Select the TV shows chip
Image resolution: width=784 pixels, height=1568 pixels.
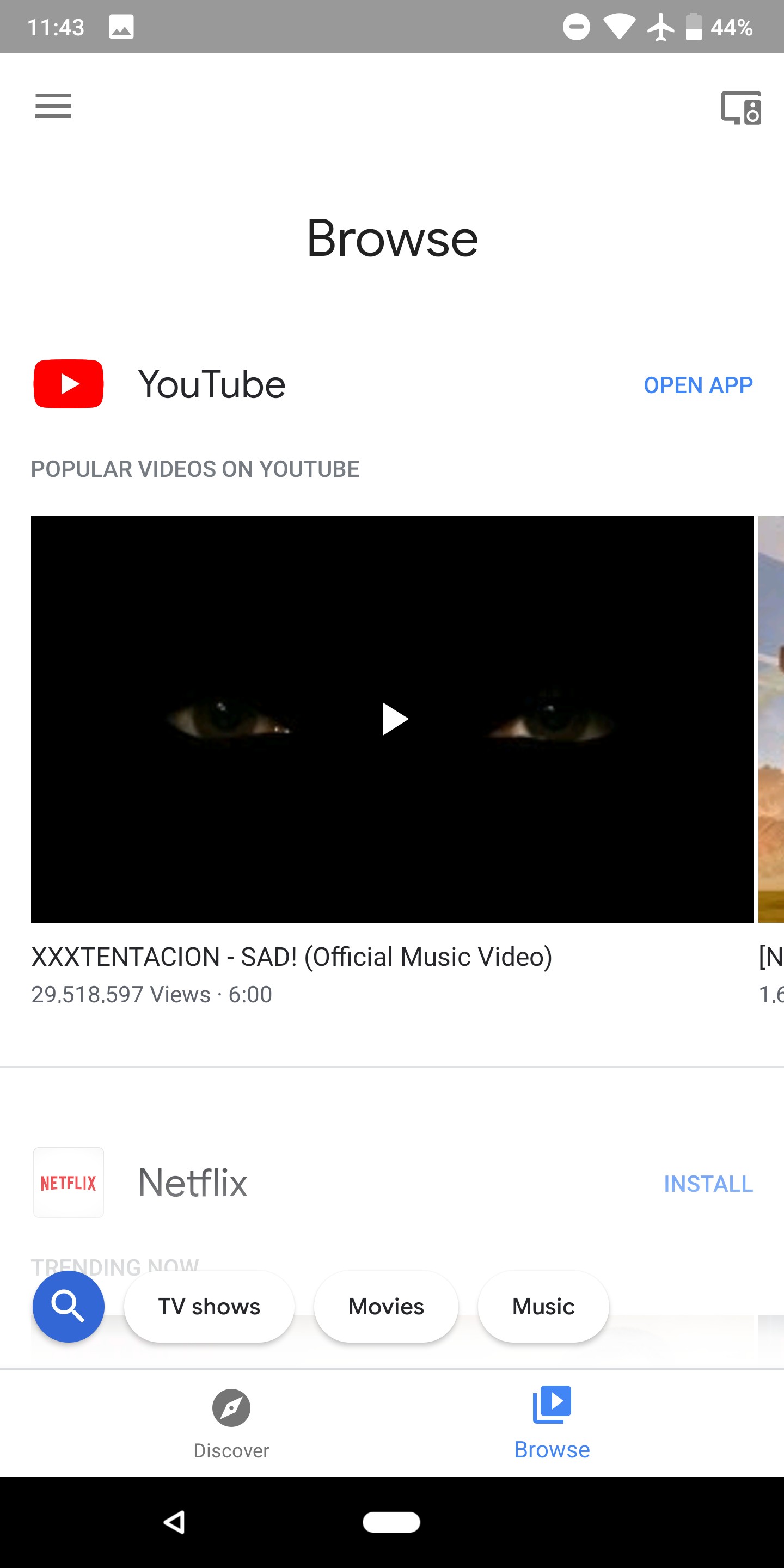(209, 1306)
